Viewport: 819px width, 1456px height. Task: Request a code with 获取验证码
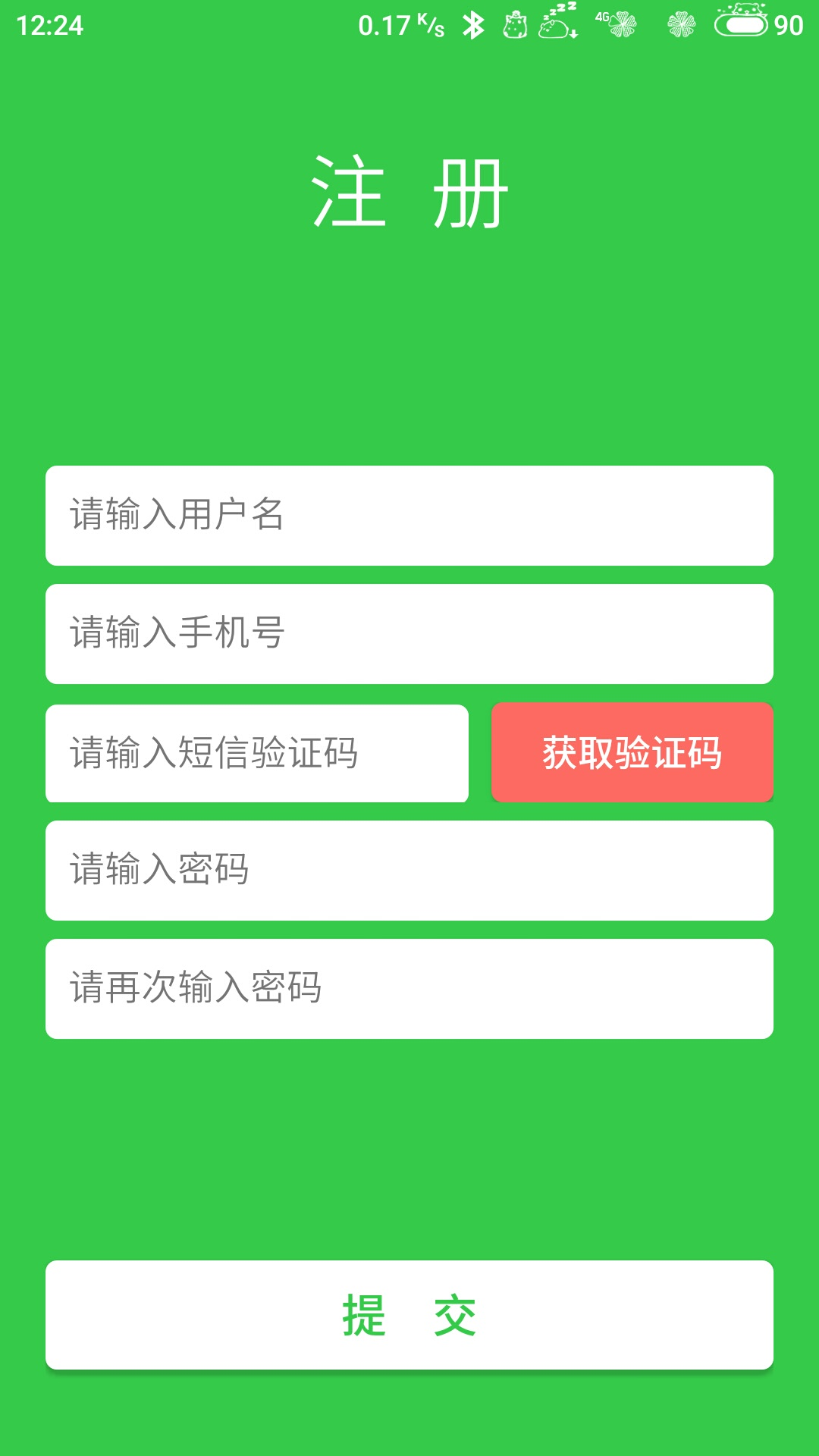coord(632,752)
